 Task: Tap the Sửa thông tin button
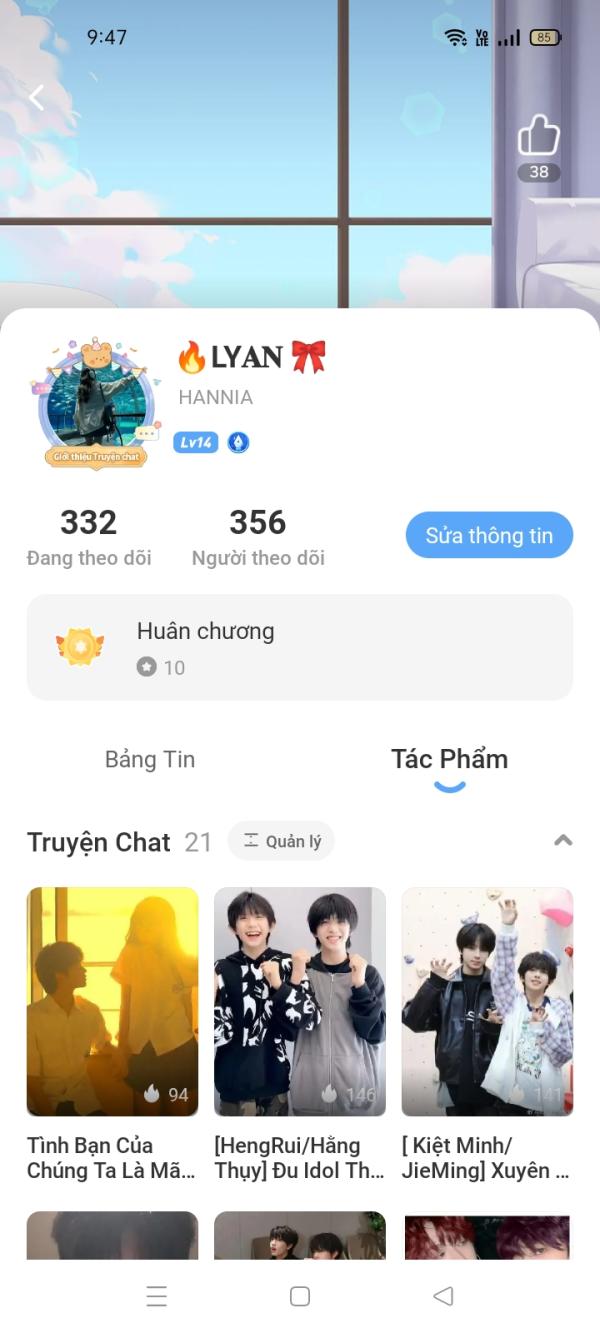click(489, 535)
